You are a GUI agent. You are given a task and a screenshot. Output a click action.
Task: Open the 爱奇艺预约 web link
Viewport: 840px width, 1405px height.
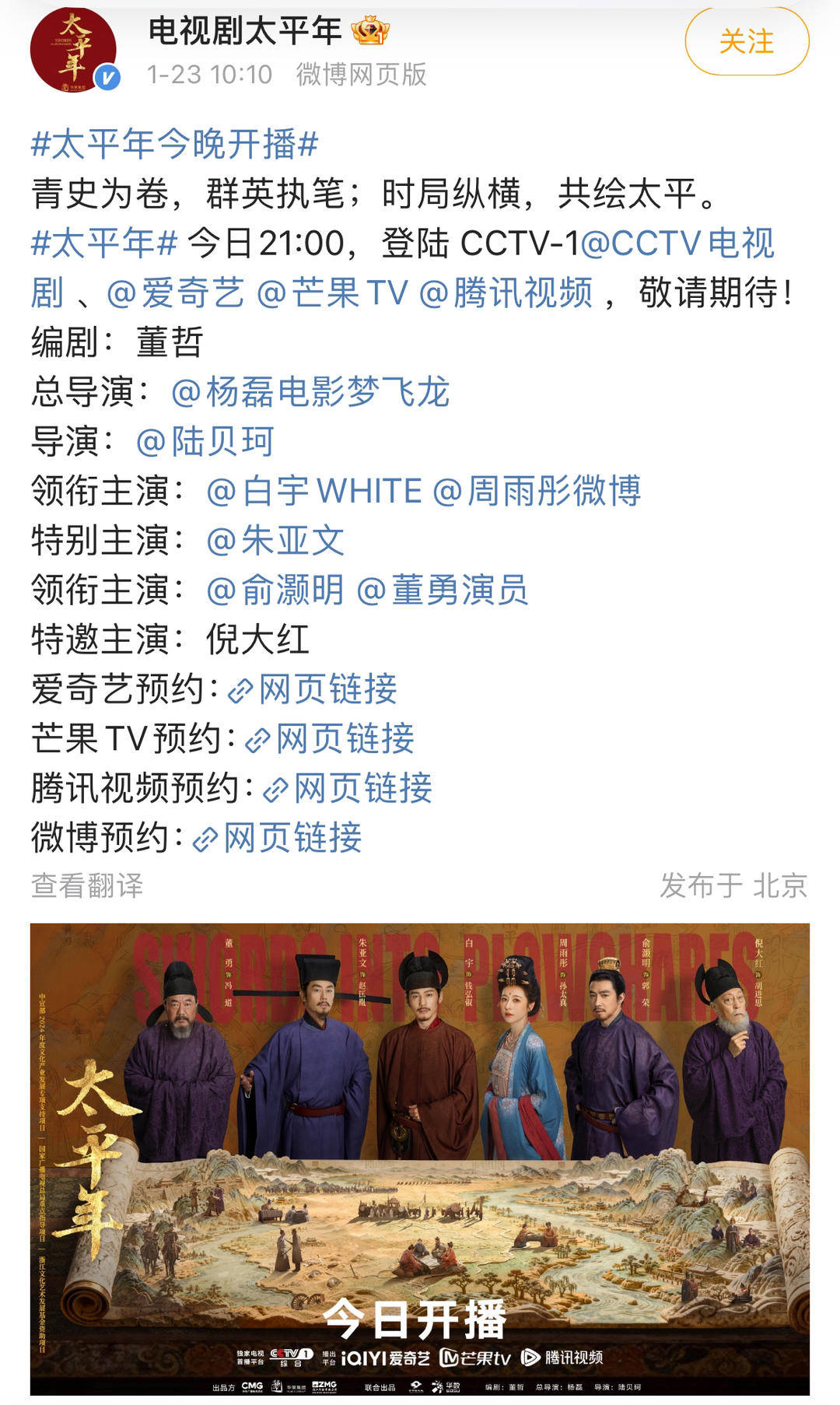pos(313,689)
